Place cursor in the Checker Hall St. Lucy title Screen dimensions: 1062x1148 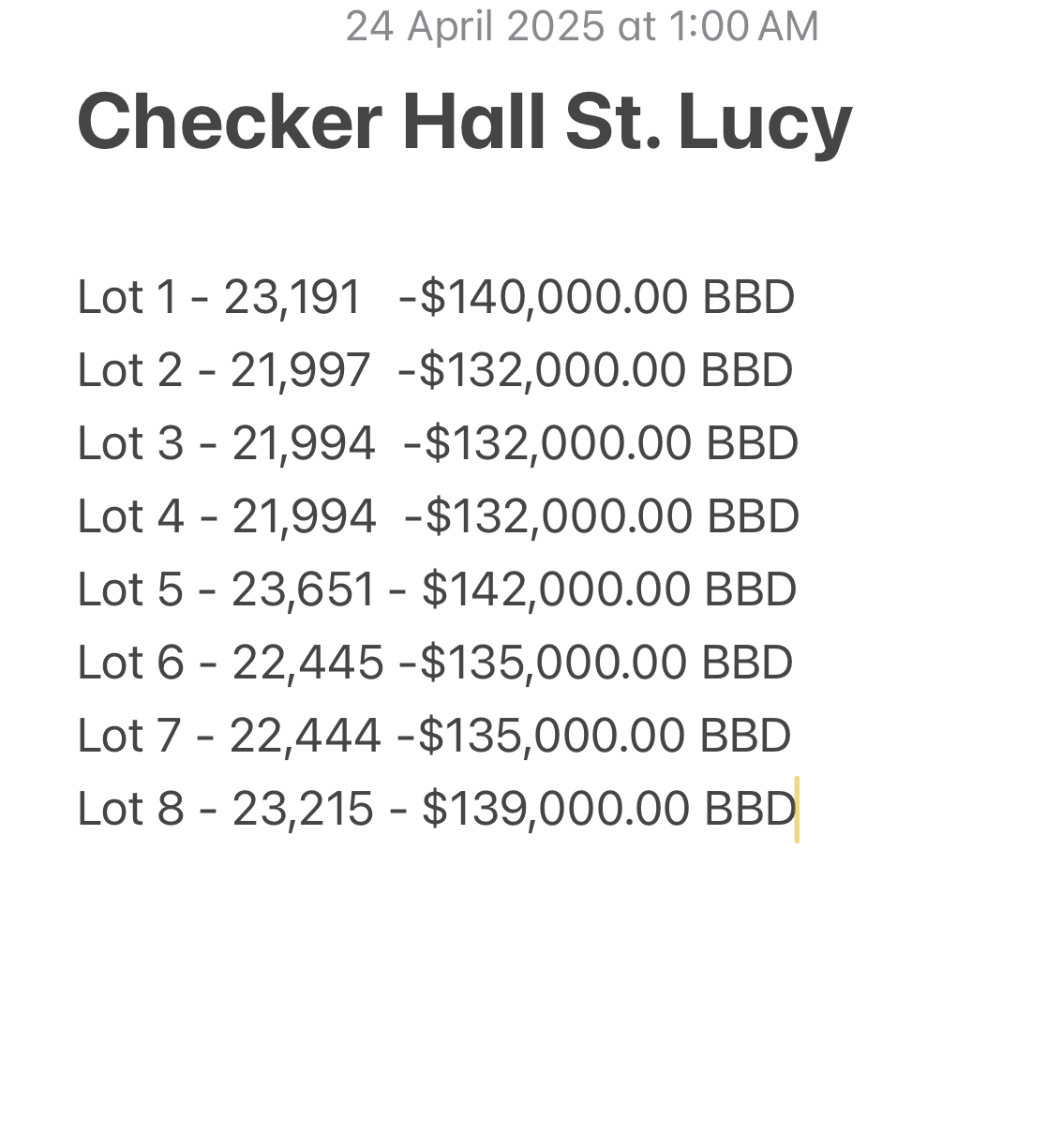pos(464,122)
